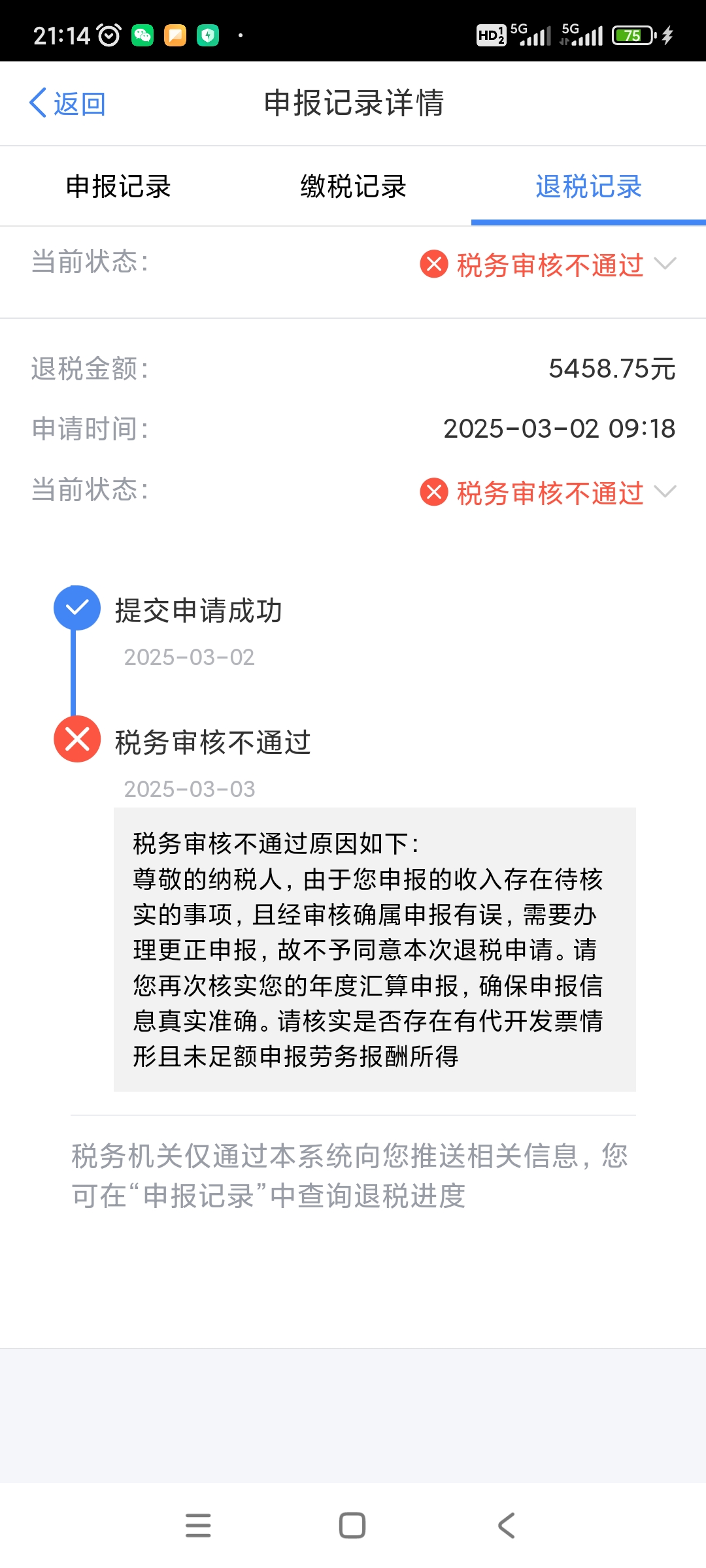Open the 缴税记录 tab

353,187
